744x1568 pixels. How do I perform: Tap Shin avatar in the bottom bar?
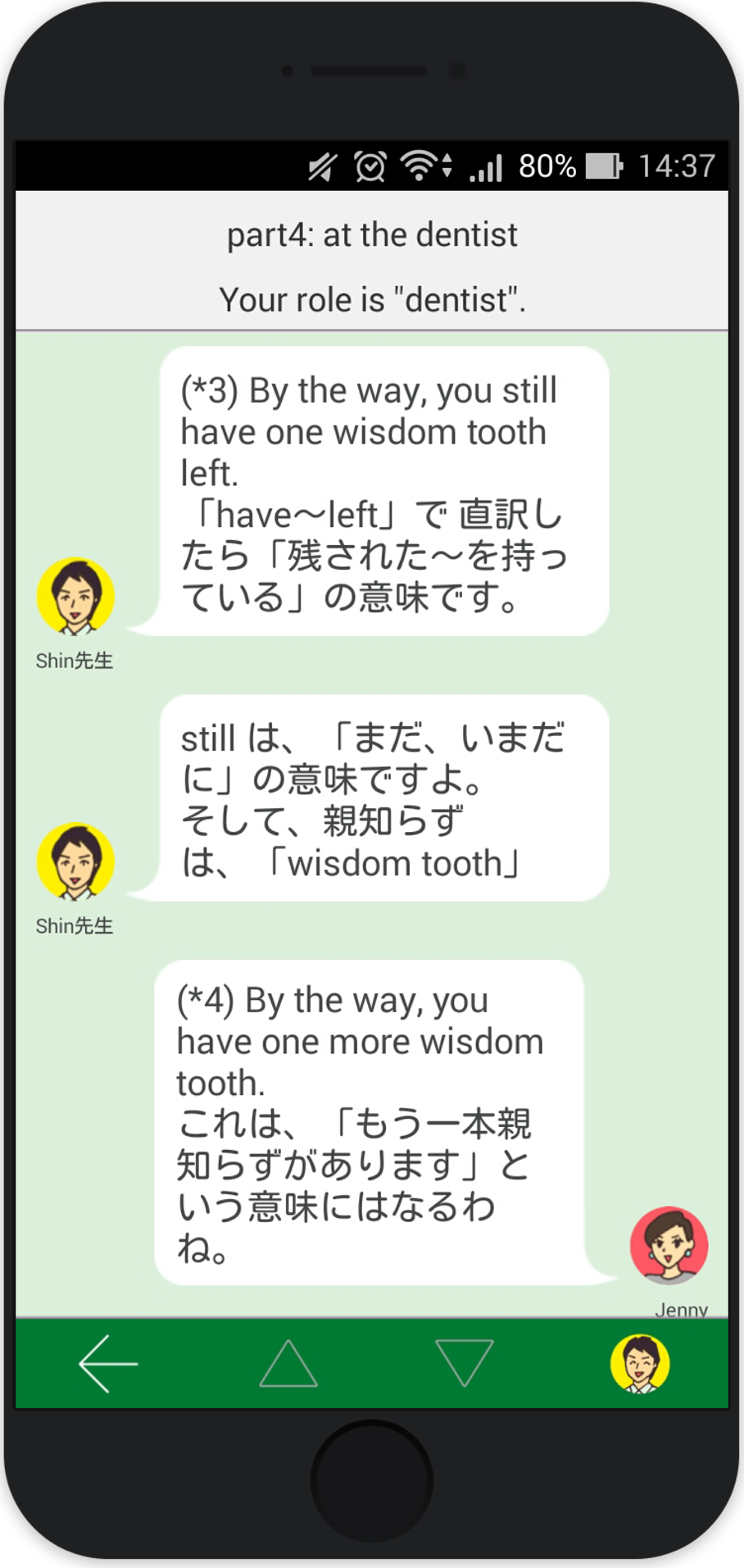click(x=640, y=1363)
